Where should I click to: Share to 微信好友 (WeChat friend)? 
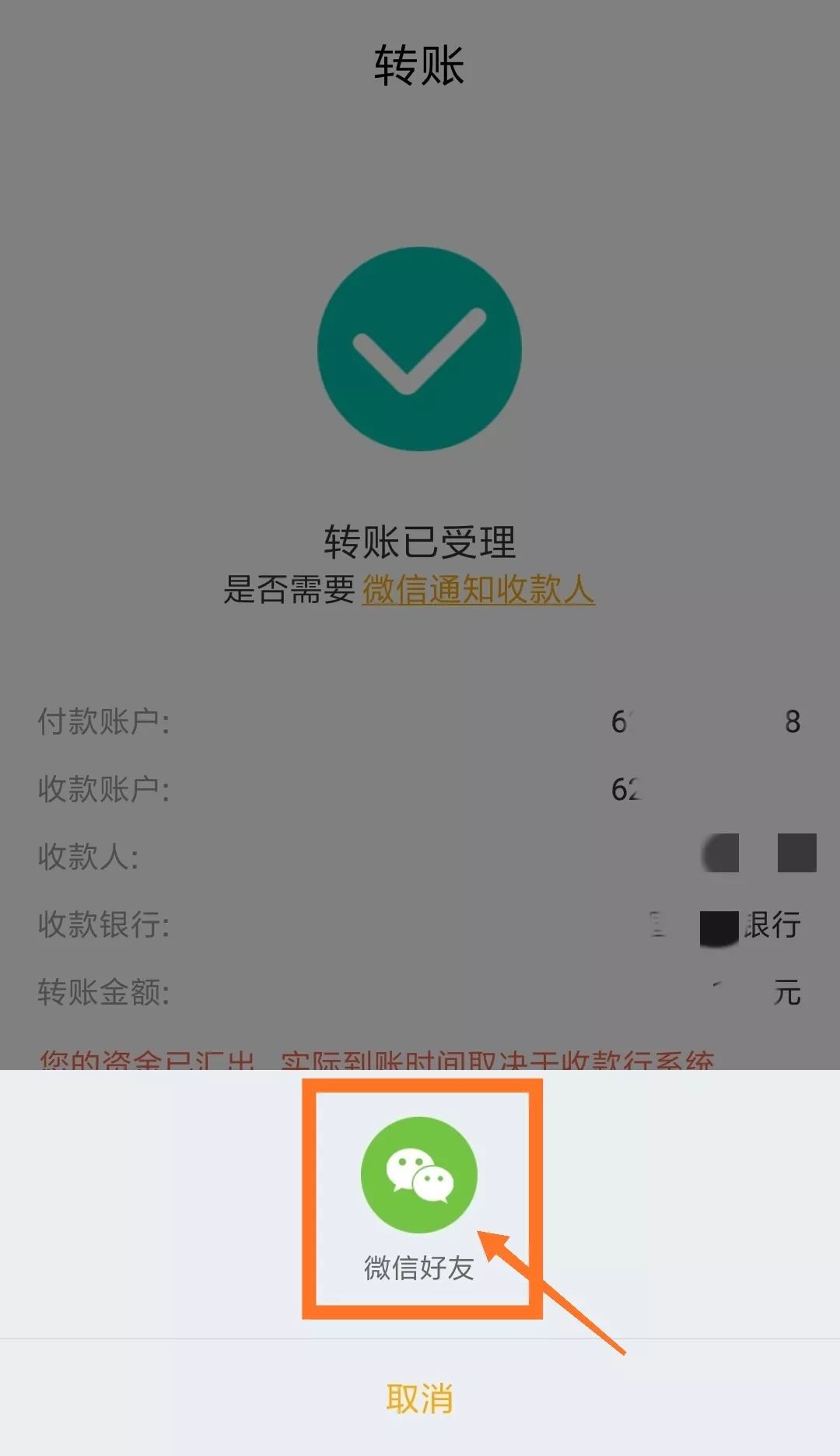click(x=419, y=1175)
